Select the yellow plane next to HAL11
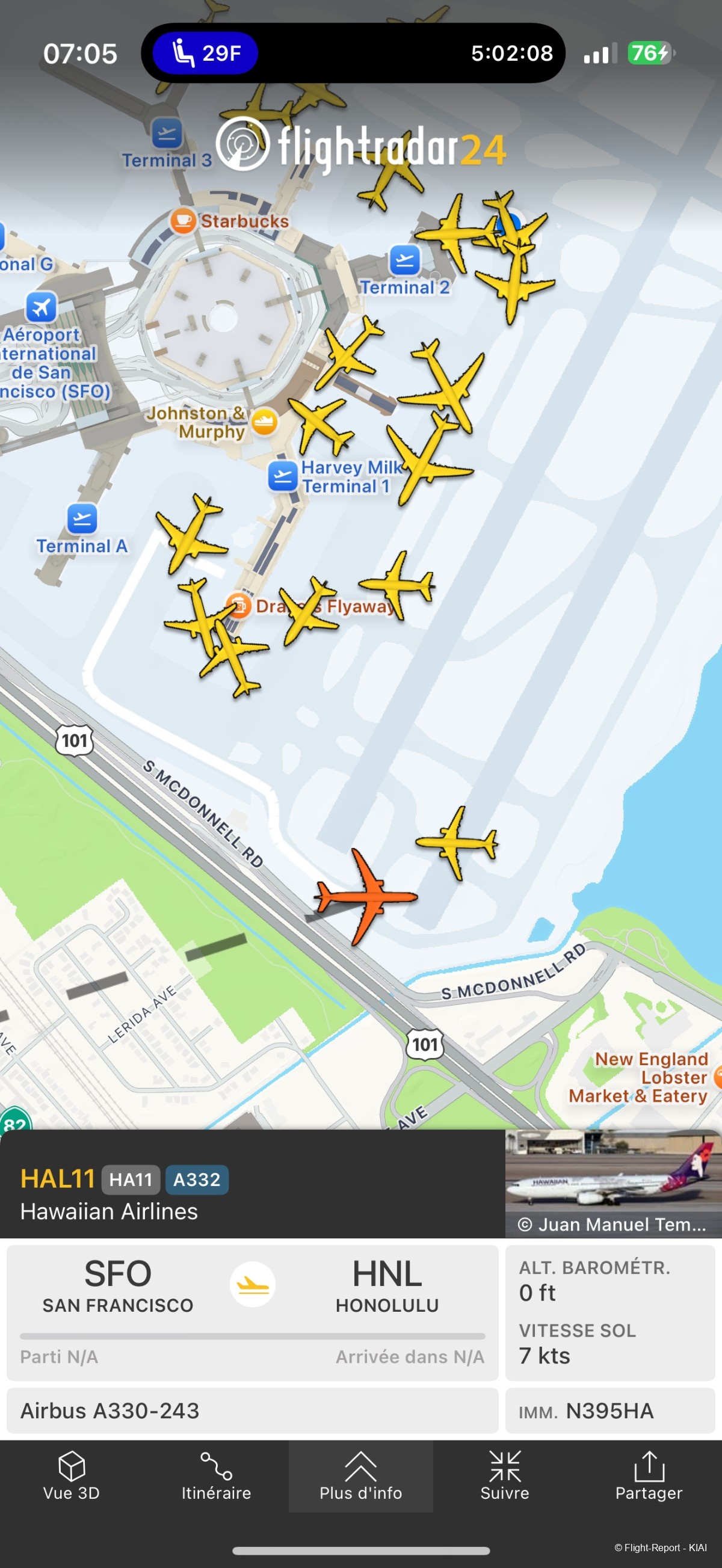Image resolution: width=722 pixels, height=1568 pixels. click(458, 843)
